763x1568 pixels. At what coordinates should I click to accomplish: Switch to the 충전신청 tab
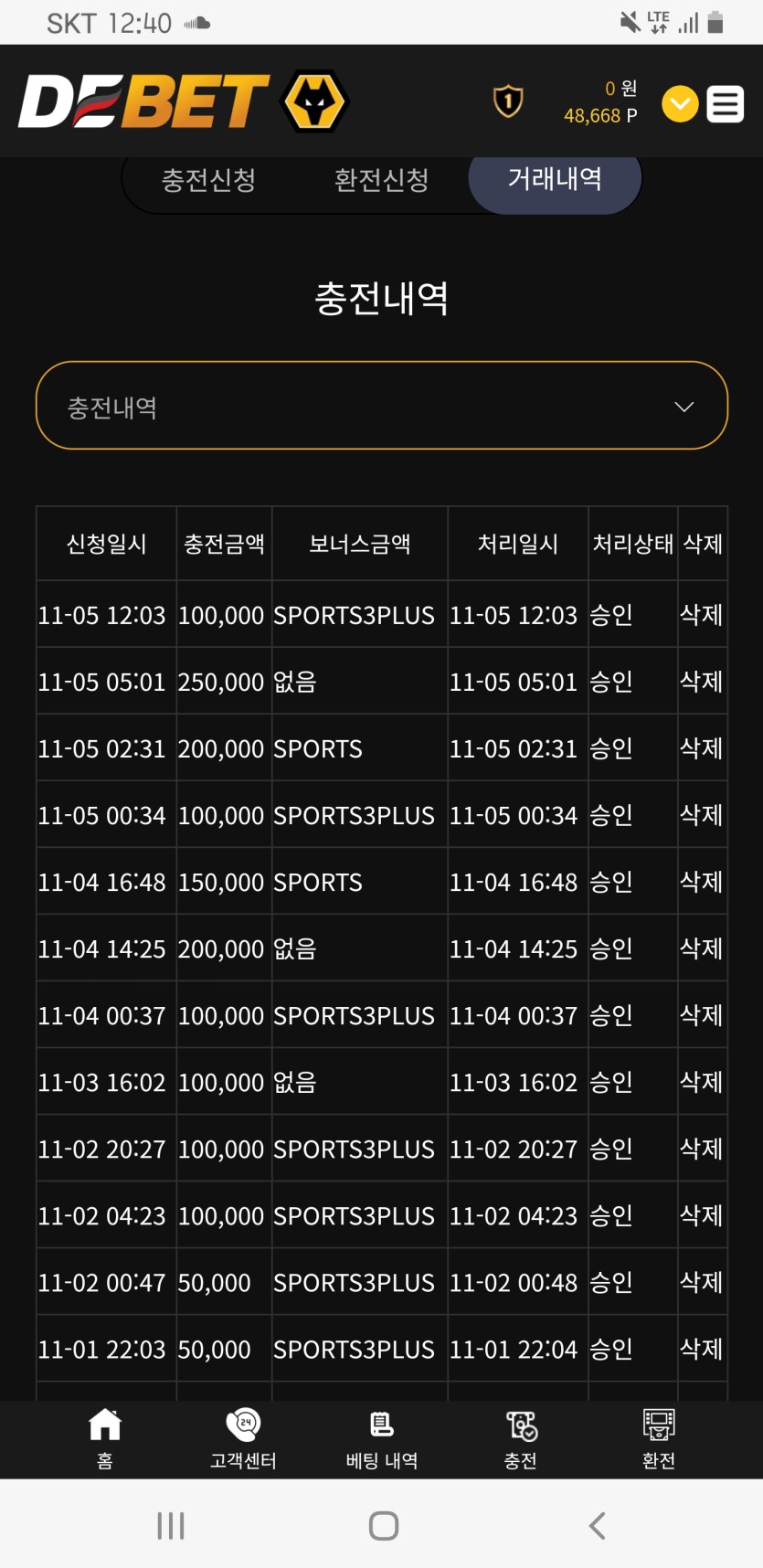coord(208,180)
